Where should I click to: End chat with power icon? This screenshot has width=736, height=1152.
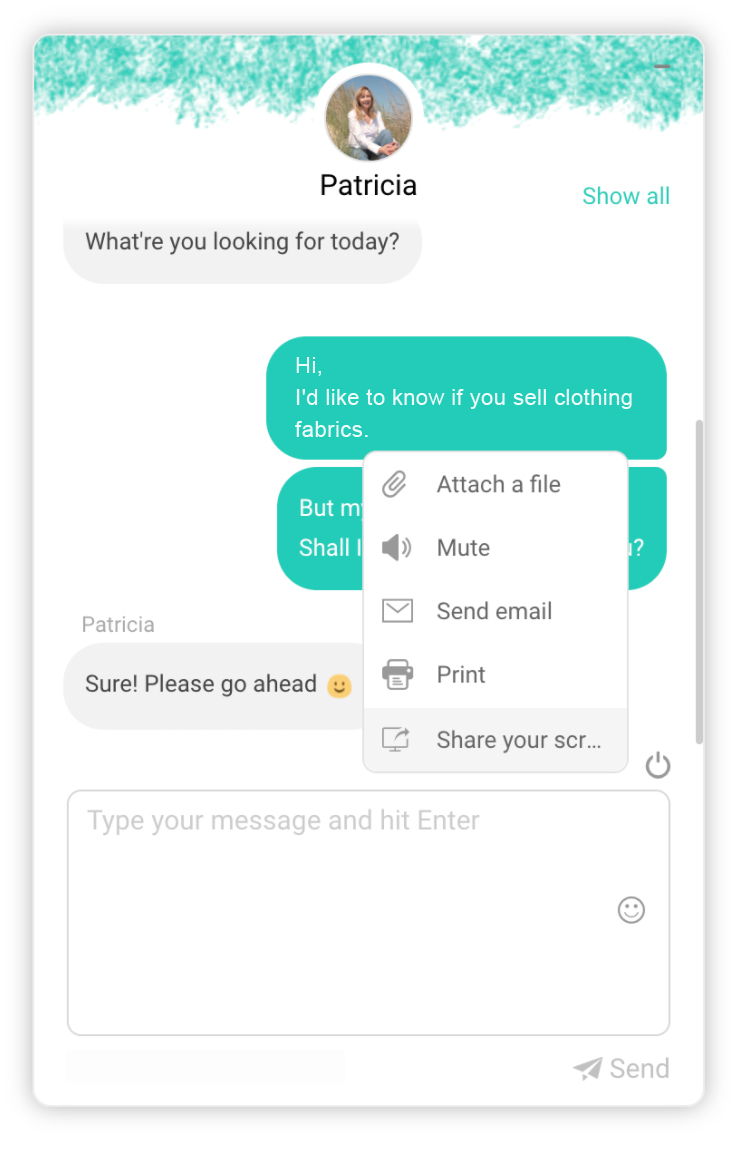click(x=657, y=766)
